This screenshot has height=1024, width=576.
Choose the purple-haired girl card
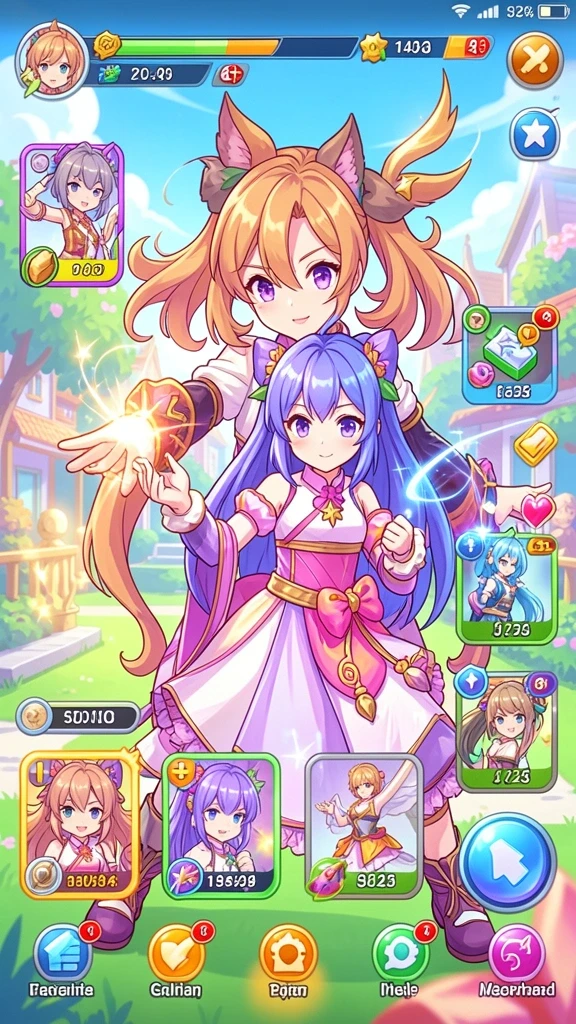click(x=221, y=825)
